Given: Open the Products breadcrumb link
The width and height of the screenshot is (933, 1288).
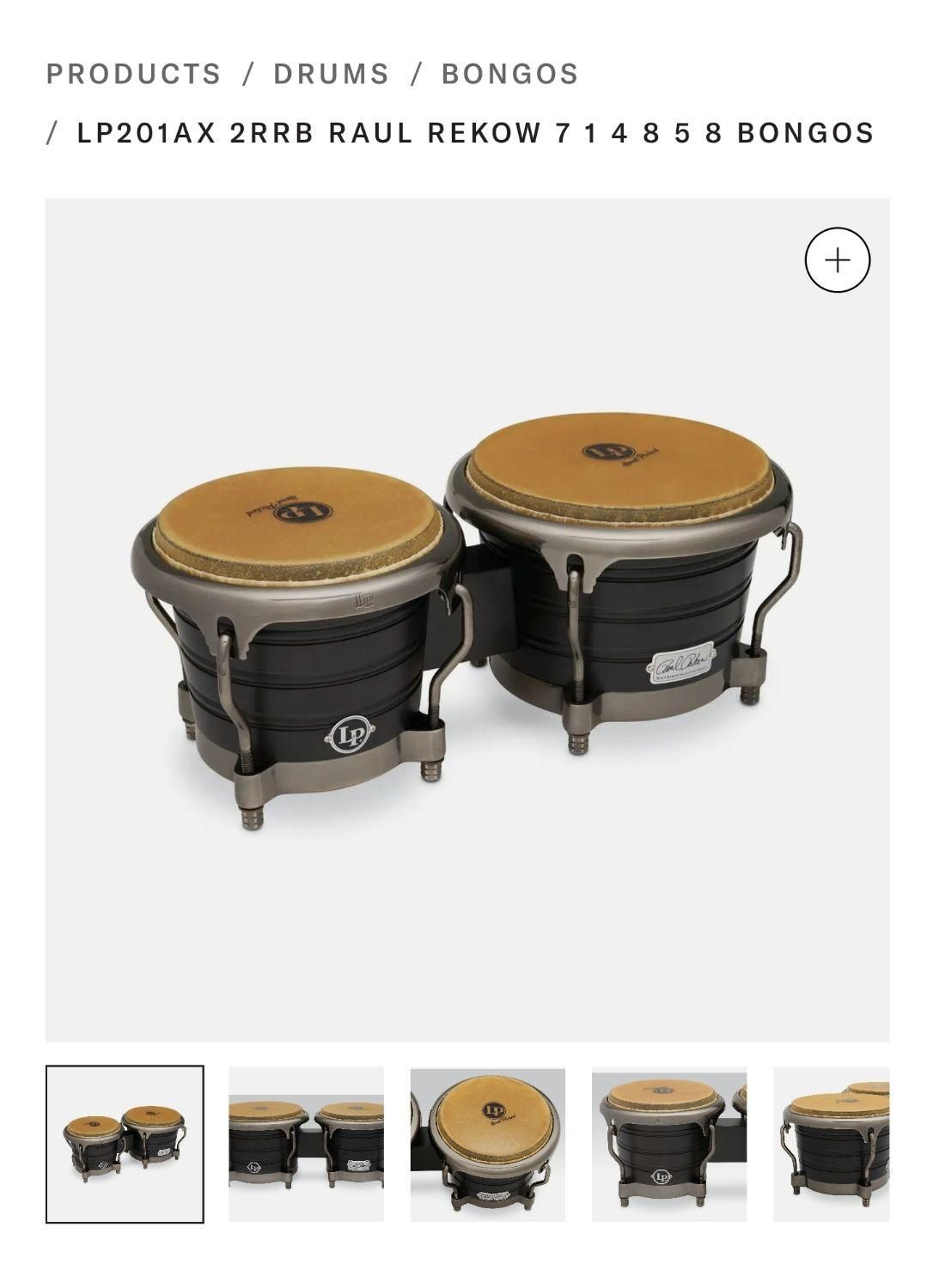Looking at the screenshot, I should (x=134, y=75).
